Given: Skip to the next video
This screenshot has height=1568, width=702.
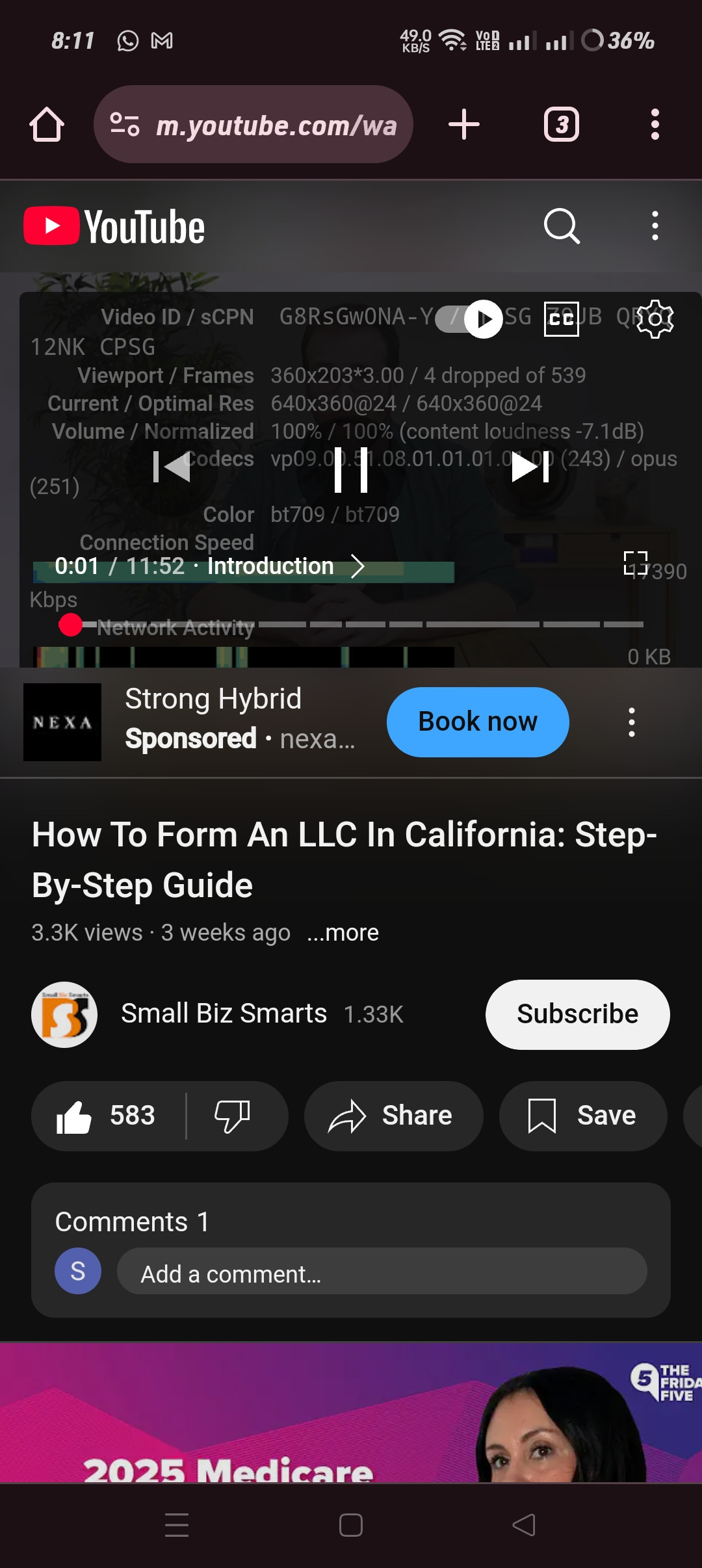Looking at the screenshot, I should [530, 467].
